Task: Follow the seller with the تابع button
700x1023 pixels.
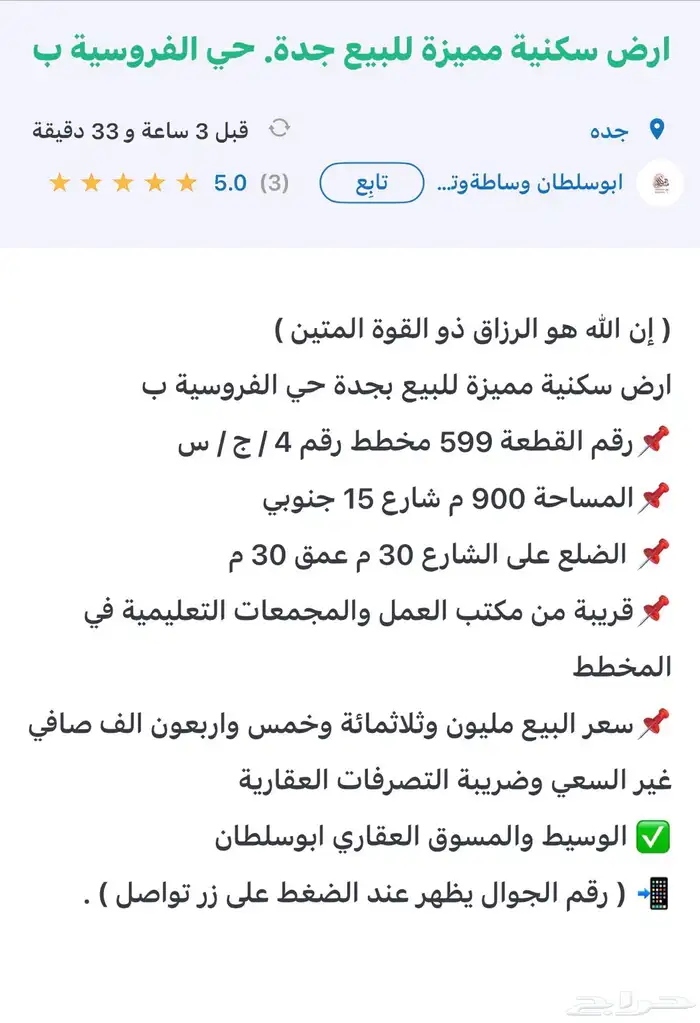Action: (371, 184)
